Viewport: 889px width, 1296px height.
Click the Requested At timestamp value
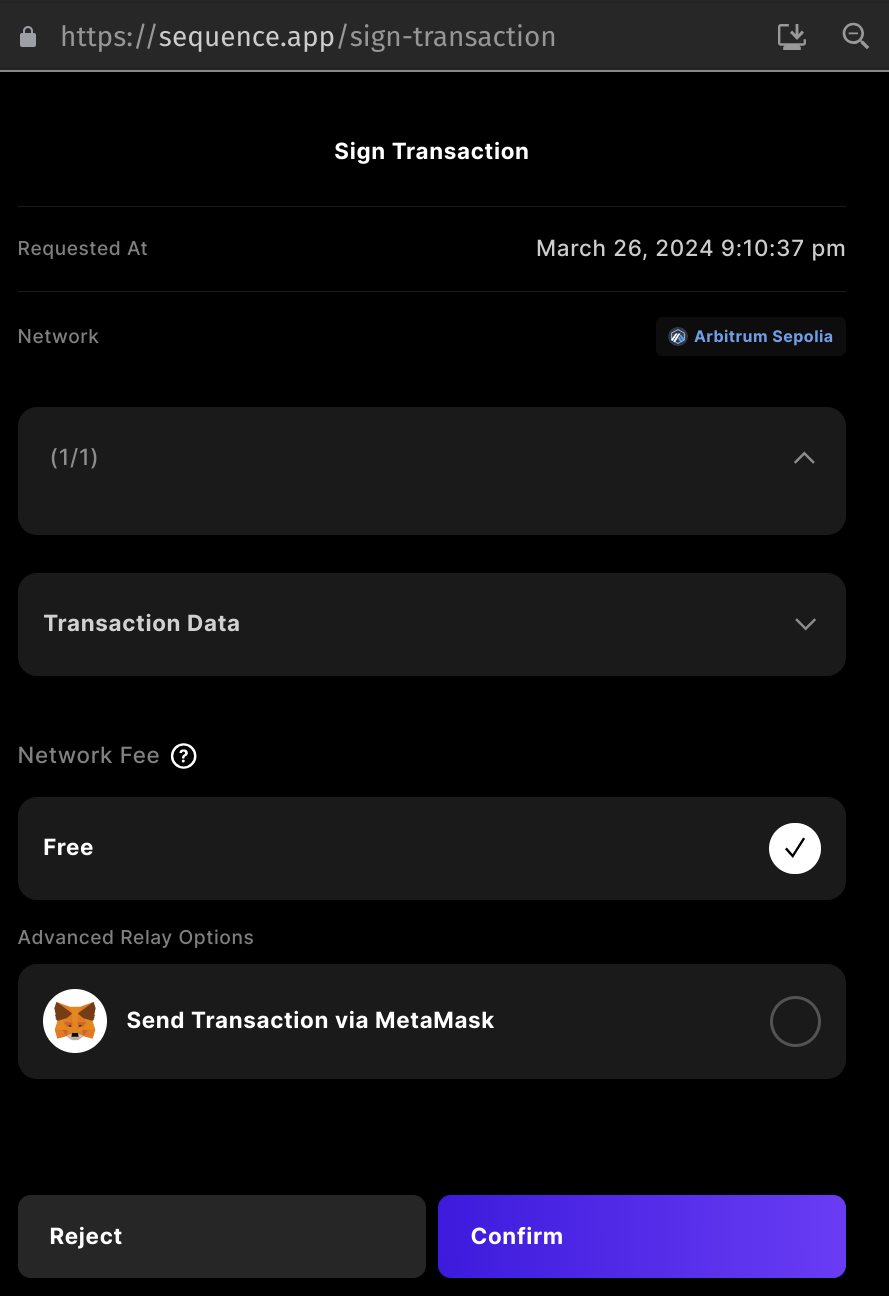tap(690, 248)
